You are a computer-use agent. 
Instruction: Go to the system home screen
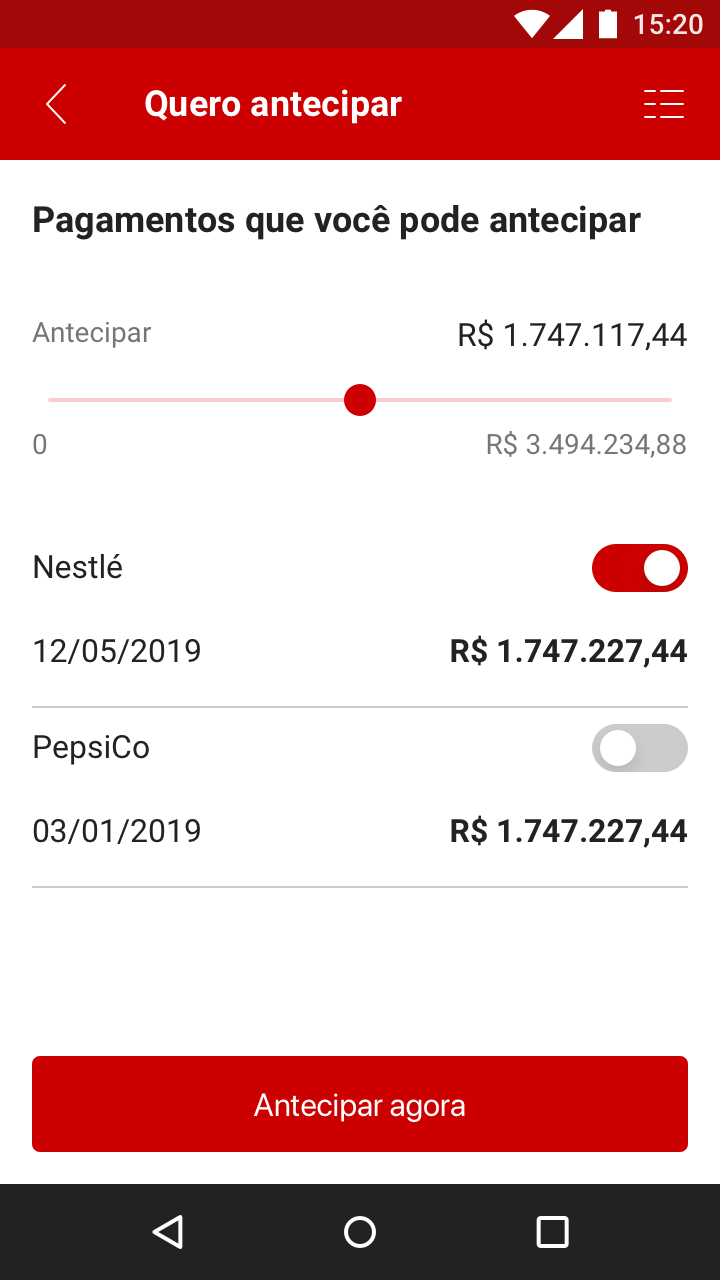360,1232
